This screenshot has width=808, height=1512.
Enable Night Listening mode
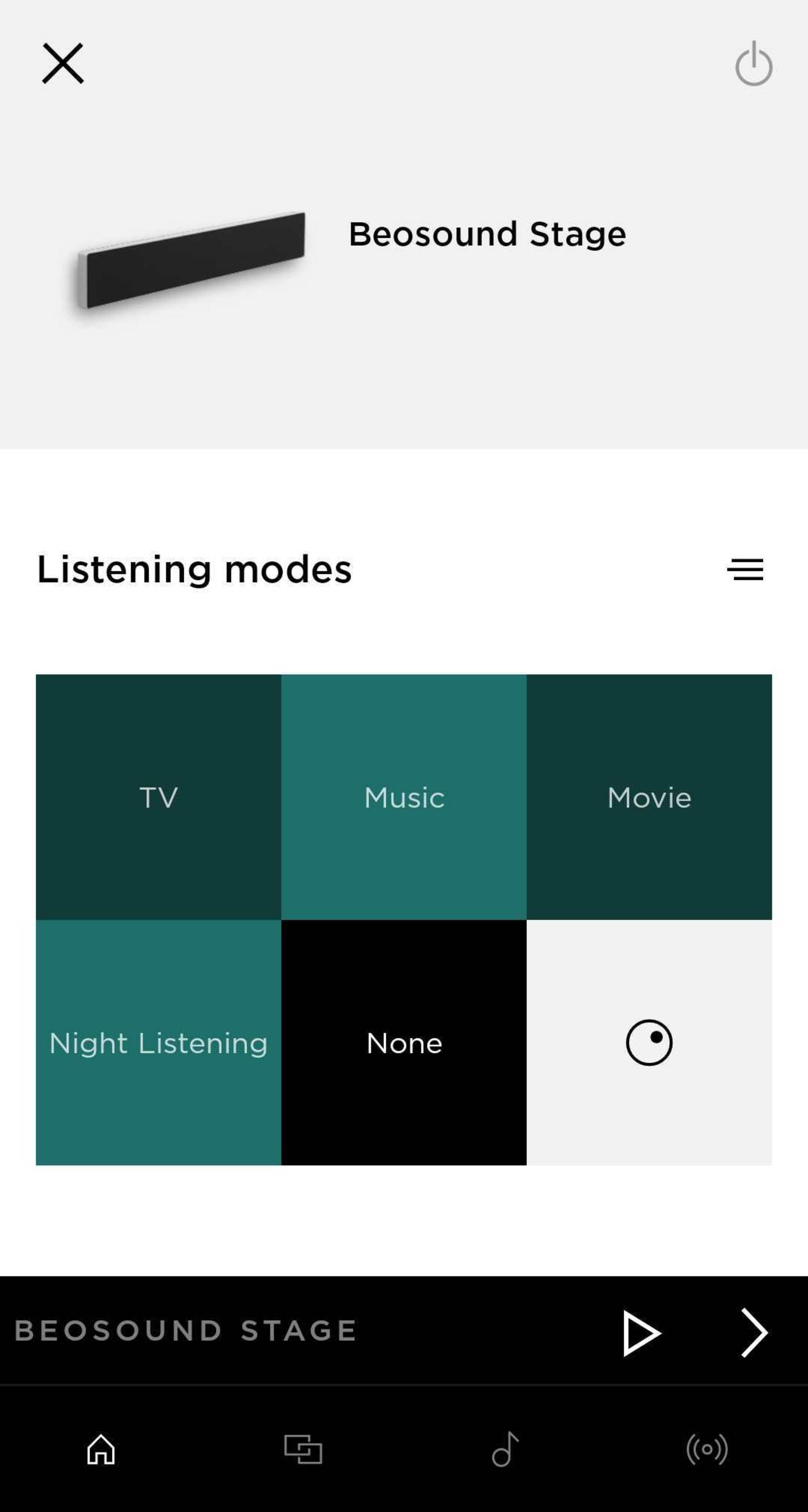click(x=158, y=1043)
